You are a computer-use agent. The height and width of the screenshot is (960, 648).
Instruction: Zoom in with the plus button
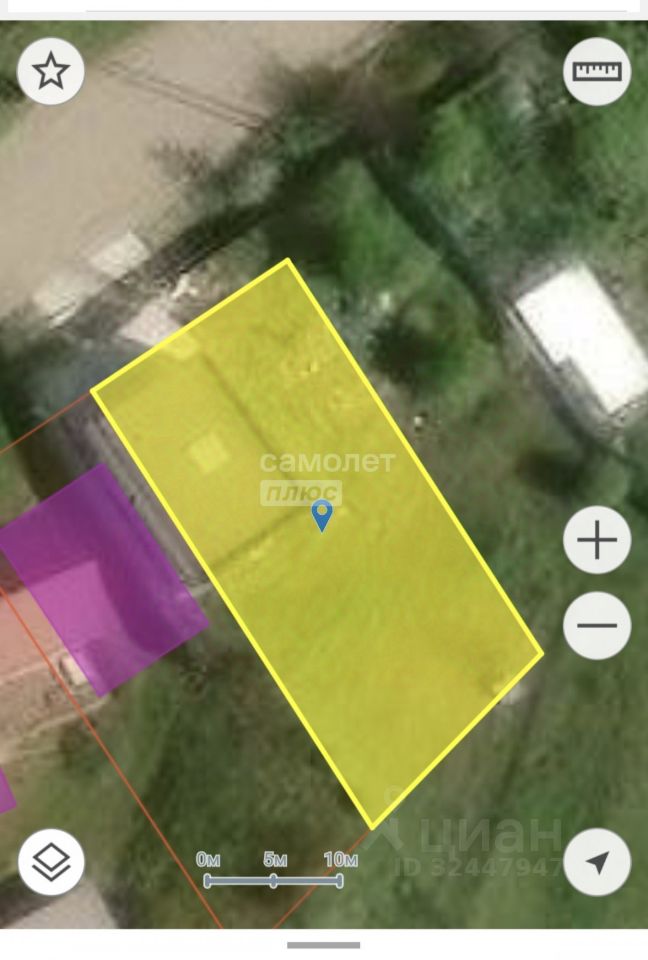pyautogui.click(x=597, y=542)
